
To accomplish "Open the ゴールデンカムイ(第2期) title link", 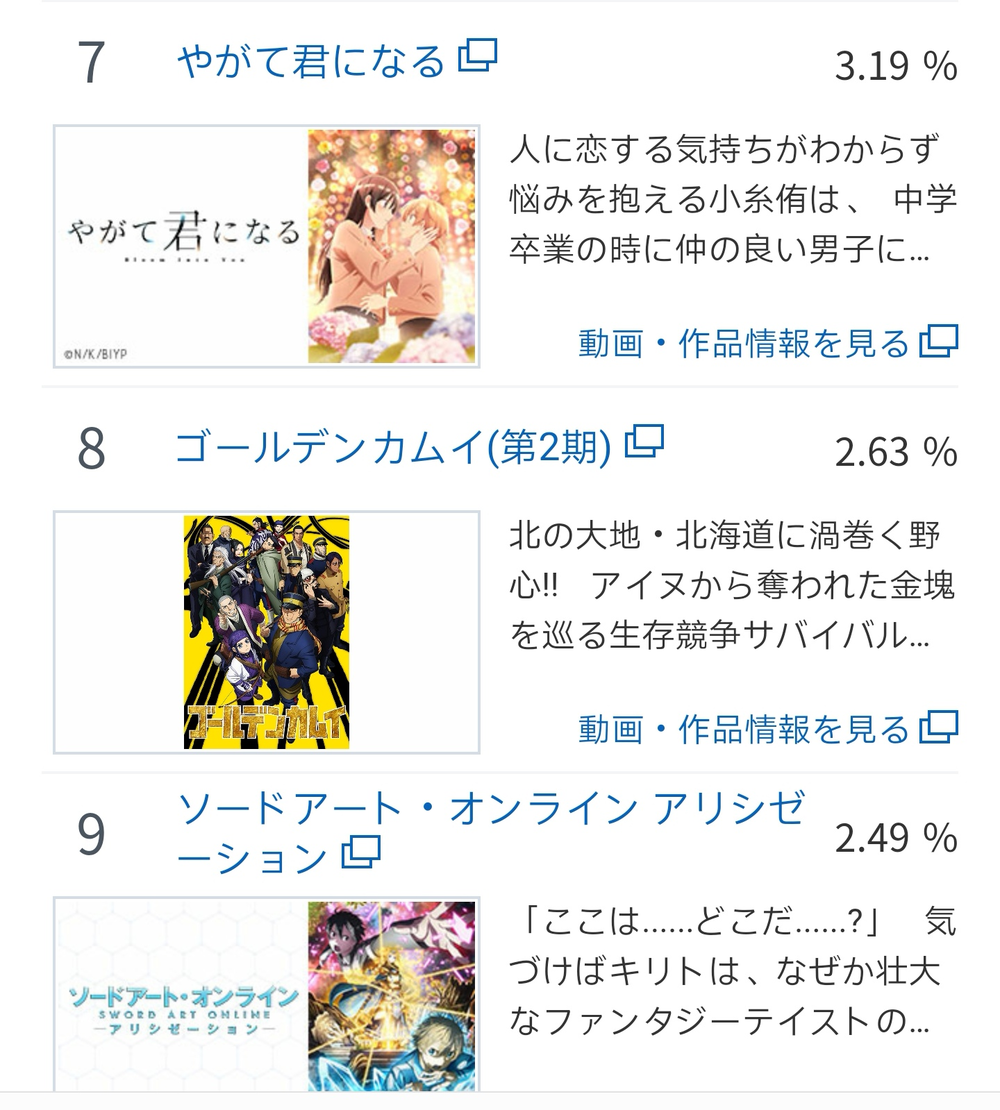I will tap(393, 449).
